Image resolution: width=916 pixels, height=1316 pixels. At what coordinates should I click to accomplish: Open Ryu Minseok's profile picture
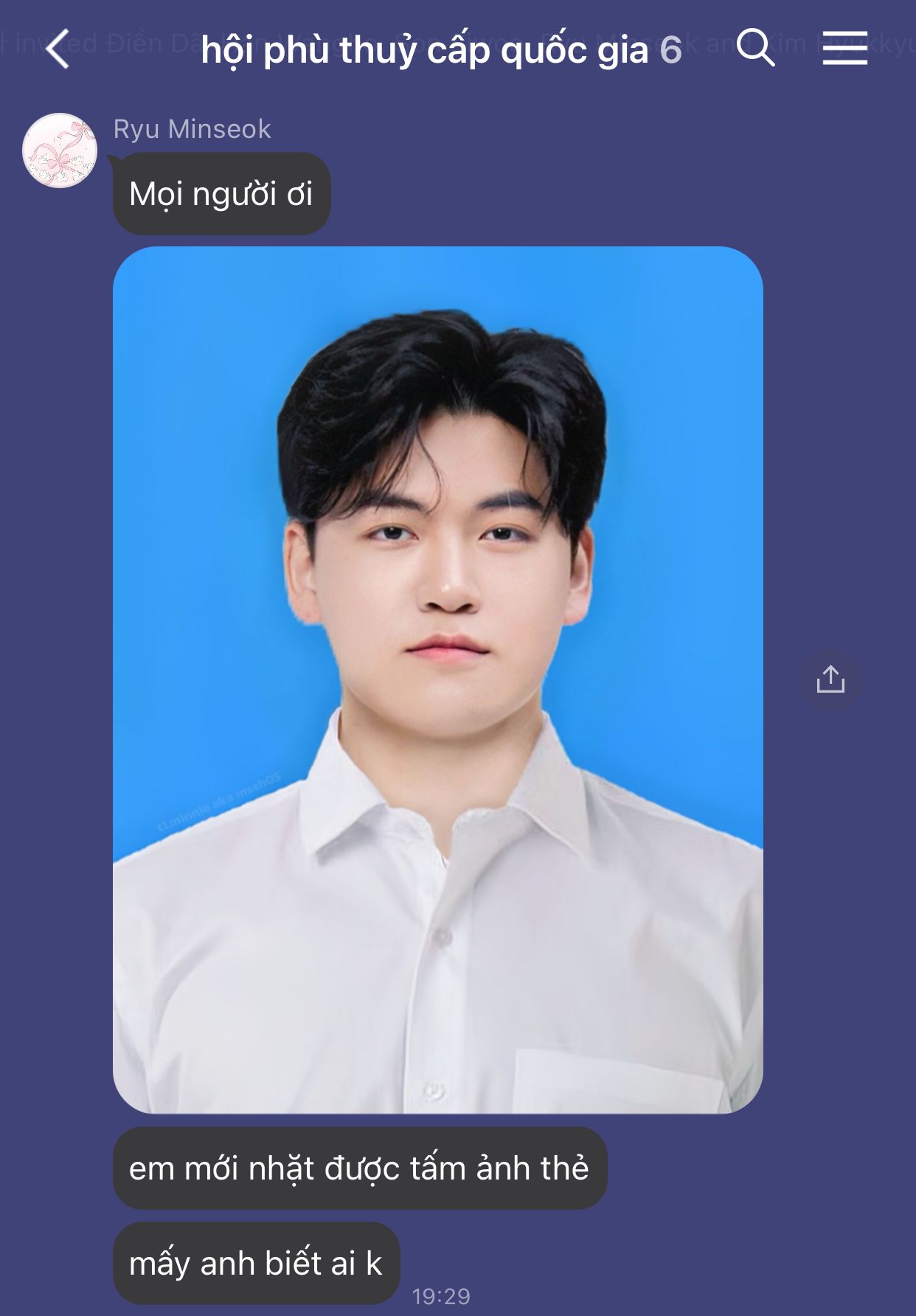[60, 150]
